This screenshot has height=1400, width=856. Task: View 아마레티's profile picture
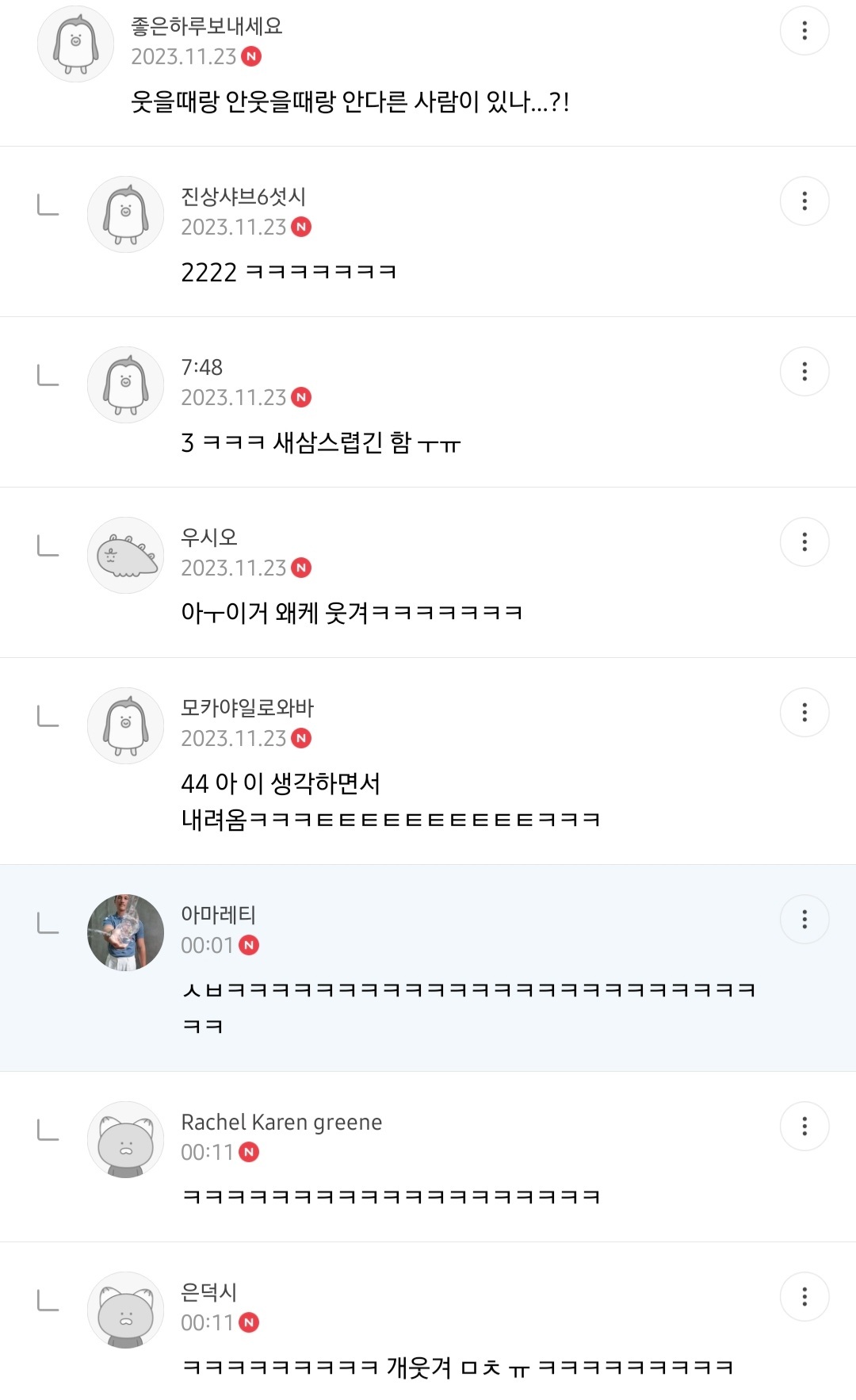[125, 933]
